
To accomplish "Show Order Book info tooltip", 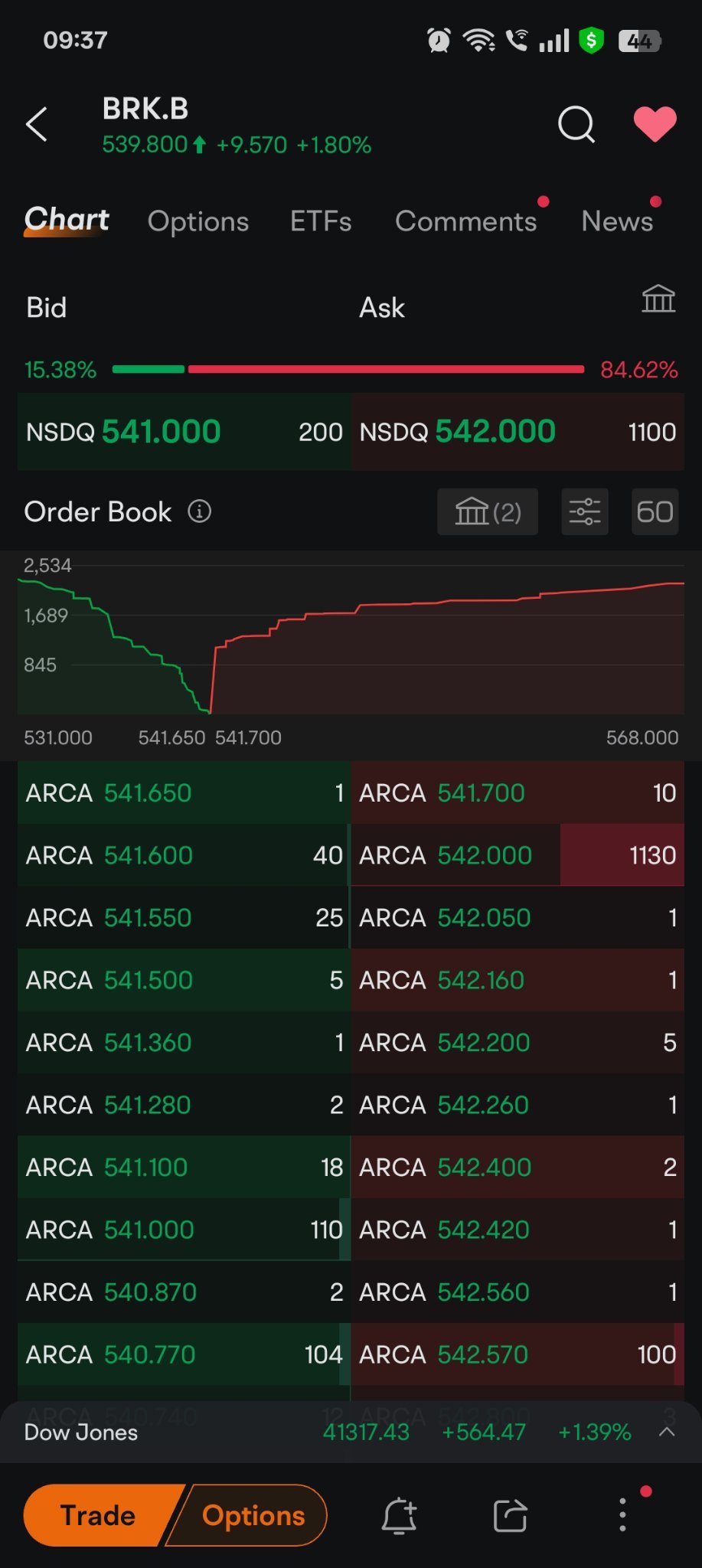I will pos(200,511).
